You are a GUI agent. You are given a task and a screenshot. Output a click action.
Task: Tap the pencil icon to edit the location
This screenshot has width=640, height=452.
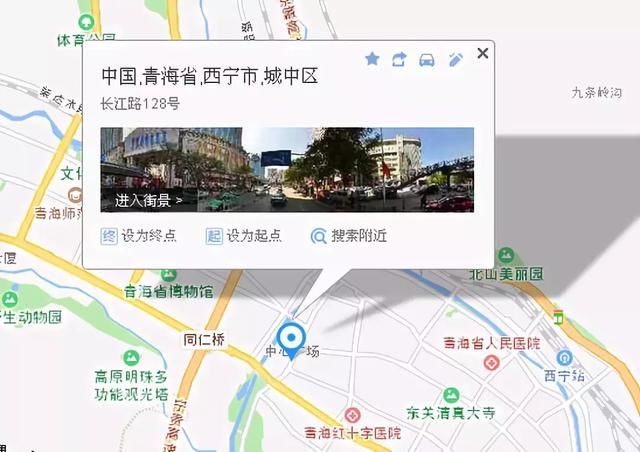tap(455, 60)
